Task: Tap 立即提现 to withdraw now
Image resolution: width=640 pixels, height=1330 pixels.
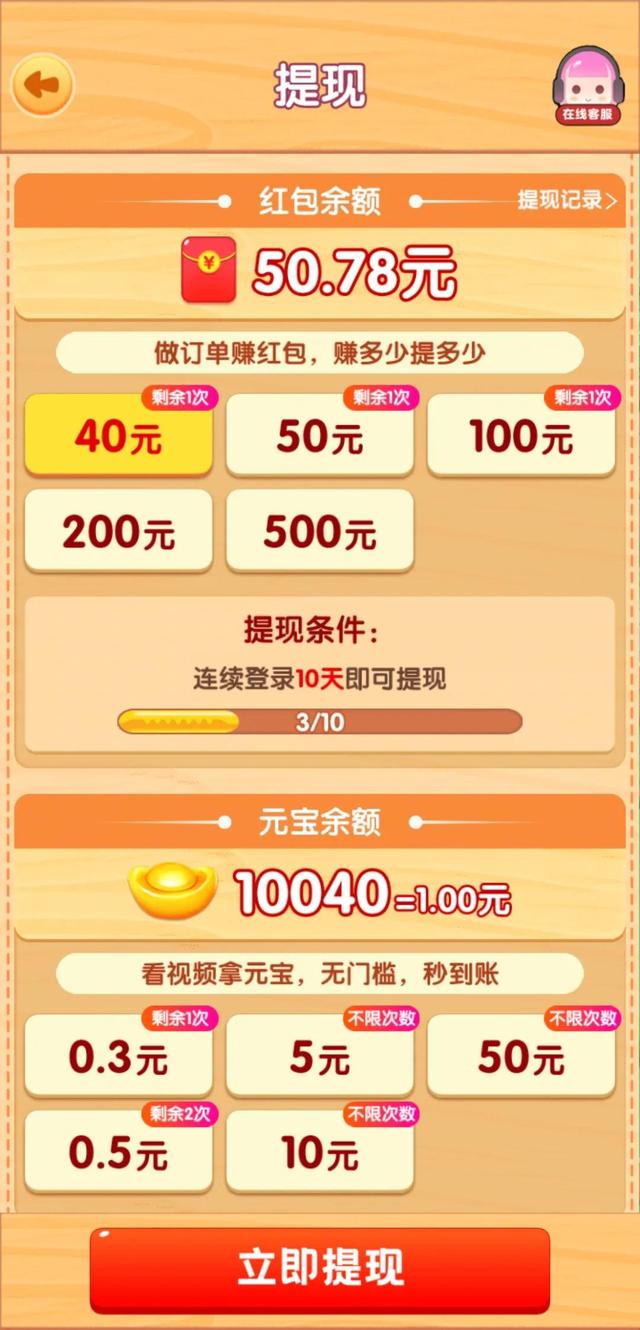Action: tap(320, 1268)
